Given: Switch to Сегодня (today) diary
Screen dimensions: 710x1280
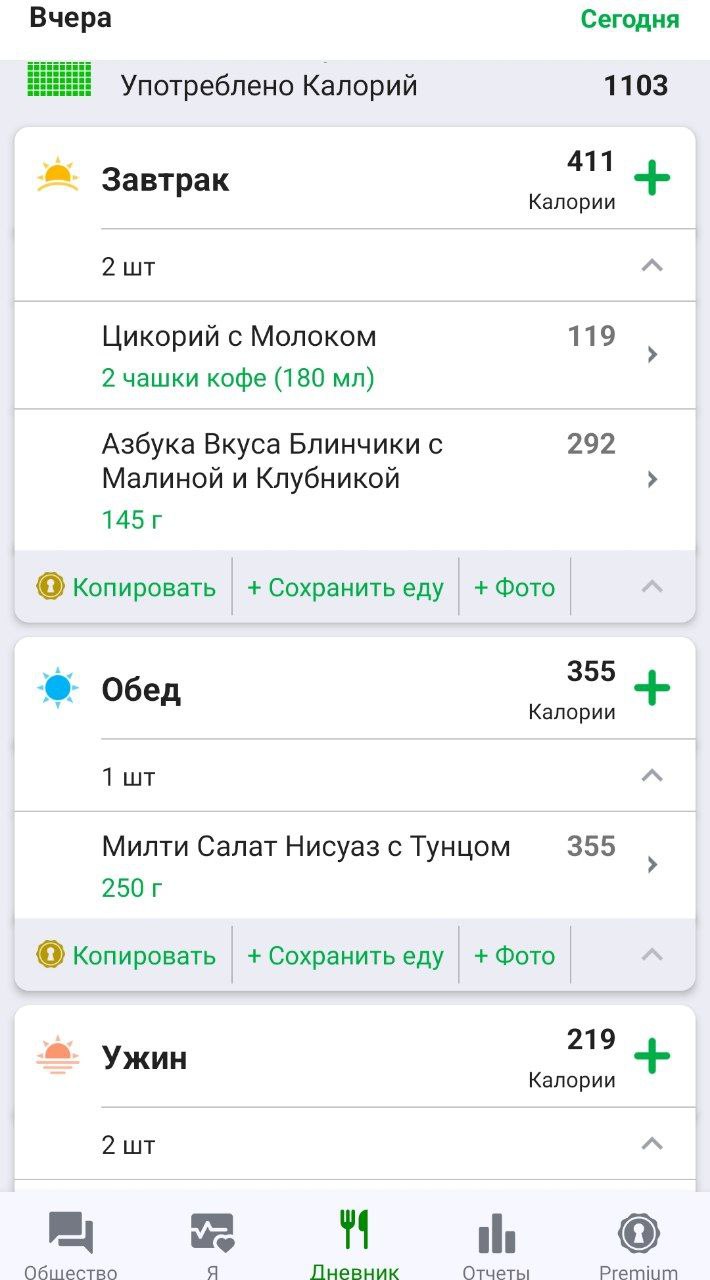Looking at the screenshot, I should pos(629,19).
